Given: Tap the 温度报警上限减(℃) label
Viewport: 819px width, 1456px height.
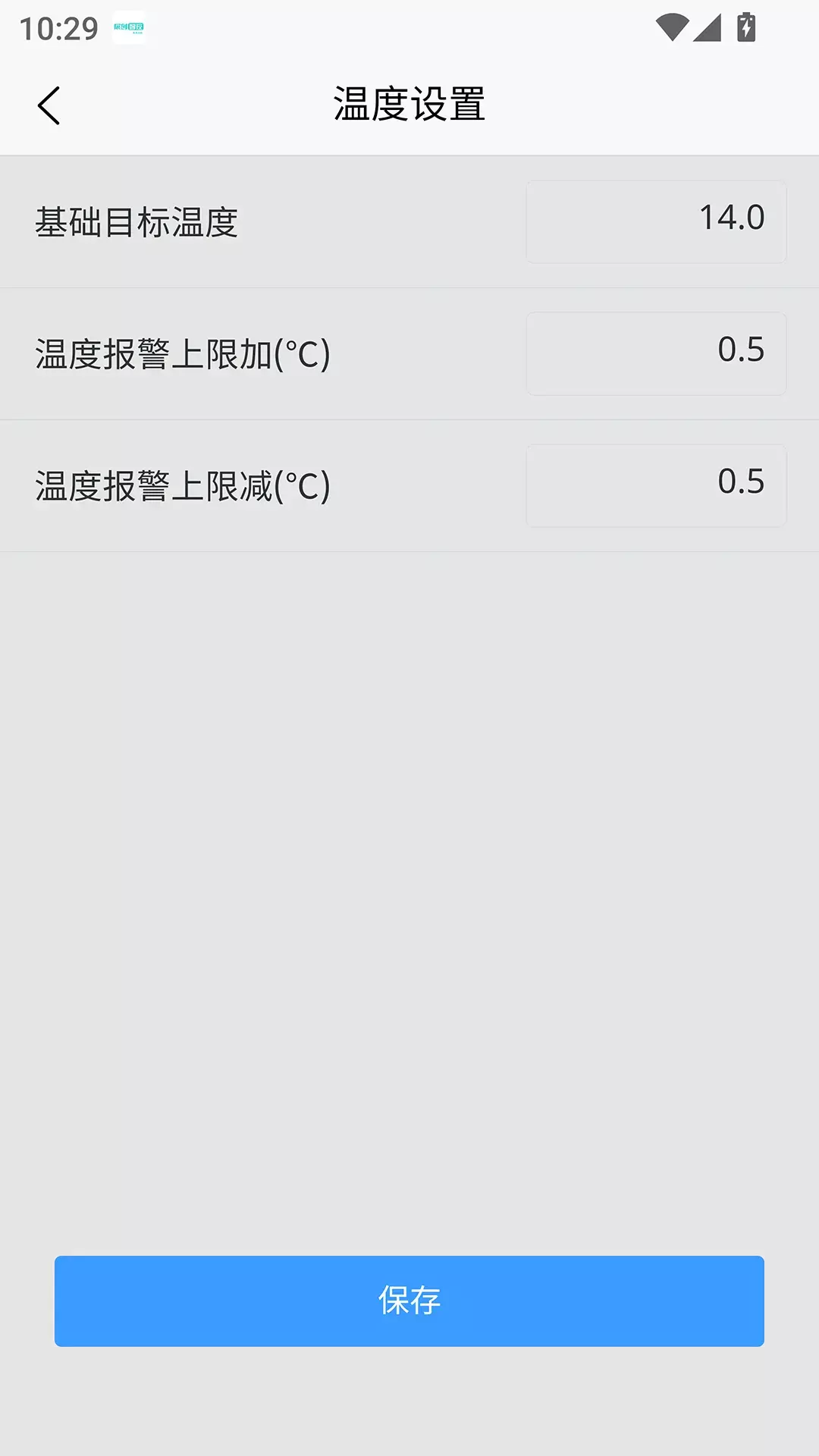Looking at the screenshot, I should [x=182, y=485].
